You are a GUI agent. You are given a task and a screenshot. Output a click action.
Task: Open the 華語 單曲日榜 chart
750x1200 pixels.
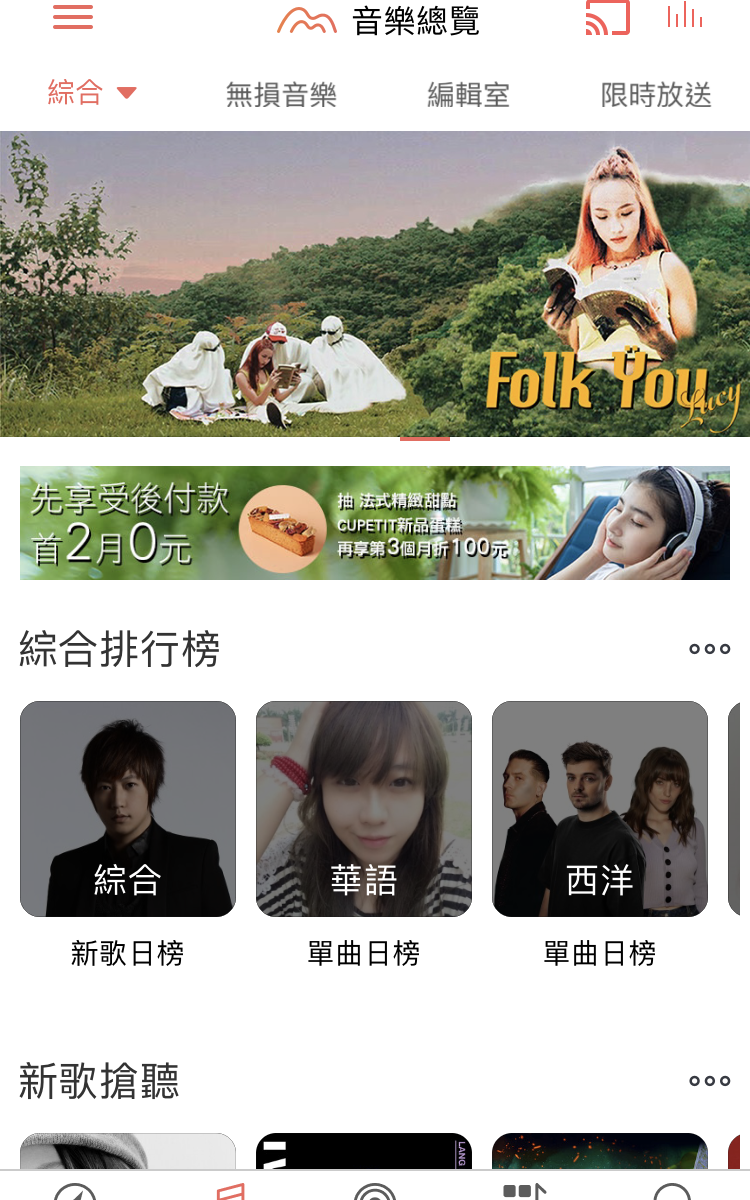364,809
